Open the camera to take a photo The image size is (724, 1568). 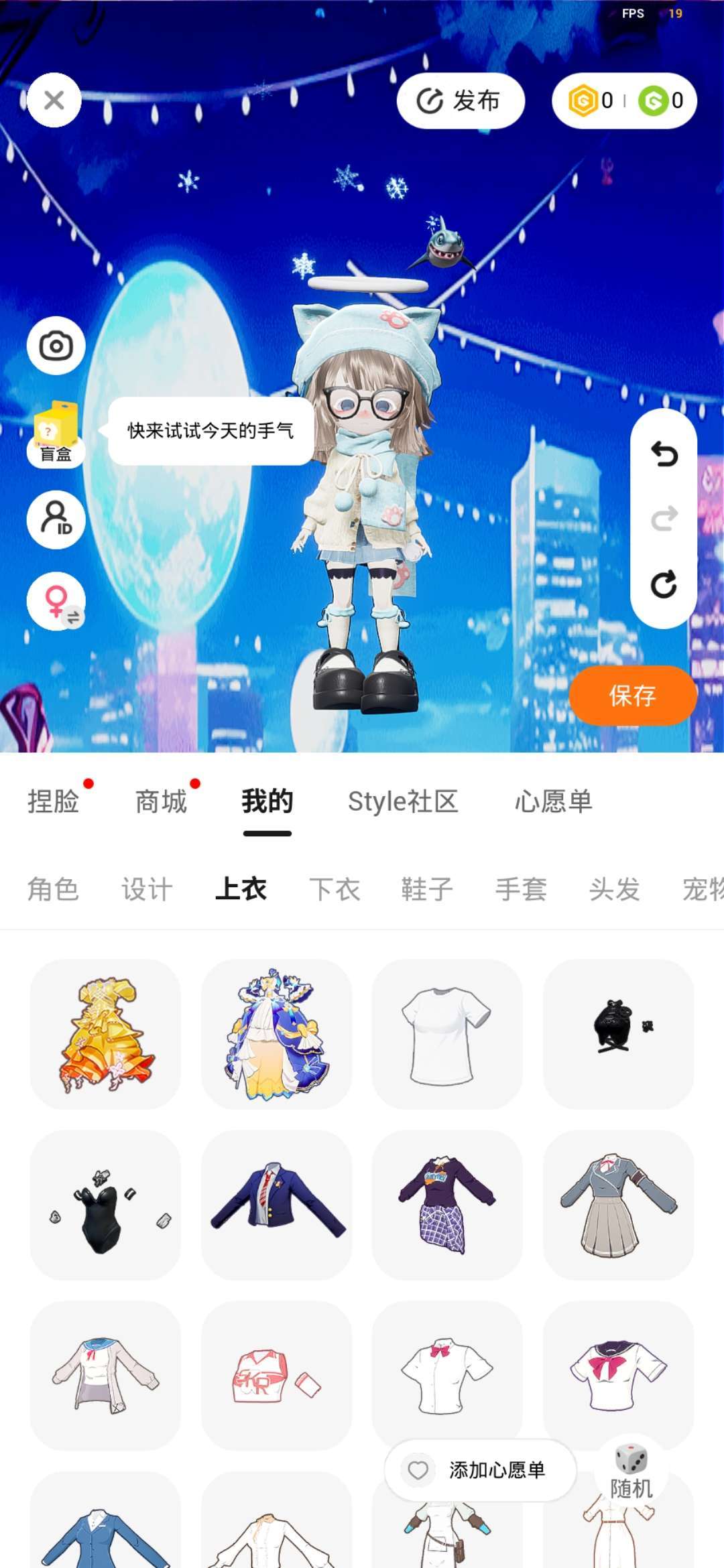click(x=56, y=346)
